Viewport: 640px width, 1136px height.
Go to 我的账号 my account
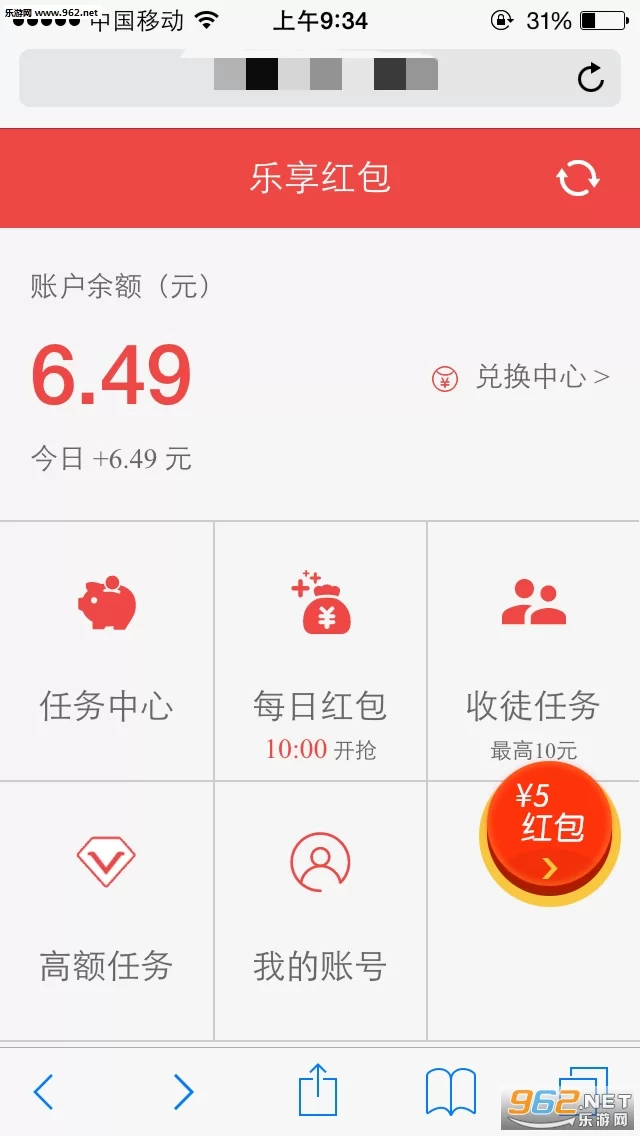320,910
